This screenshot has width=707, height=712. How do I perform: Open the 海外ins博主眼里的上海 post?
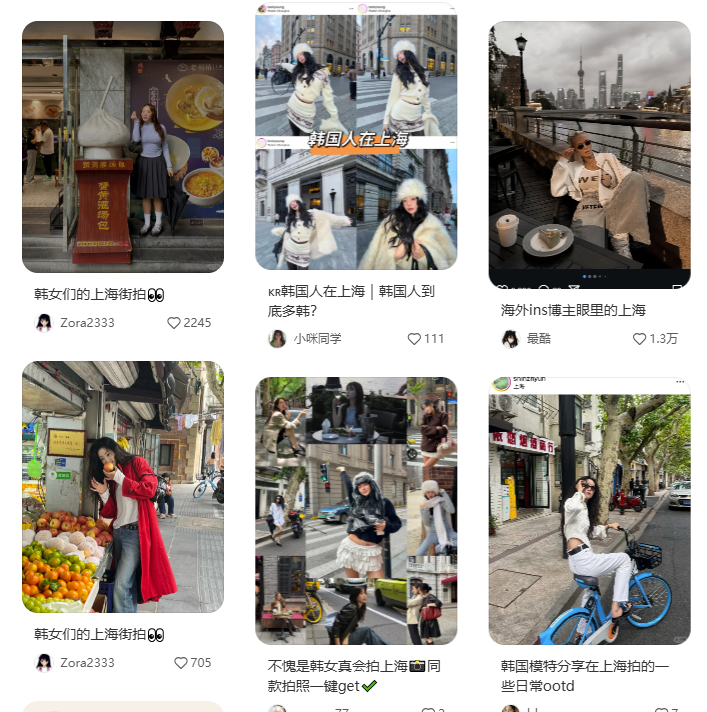pos(589,155)
